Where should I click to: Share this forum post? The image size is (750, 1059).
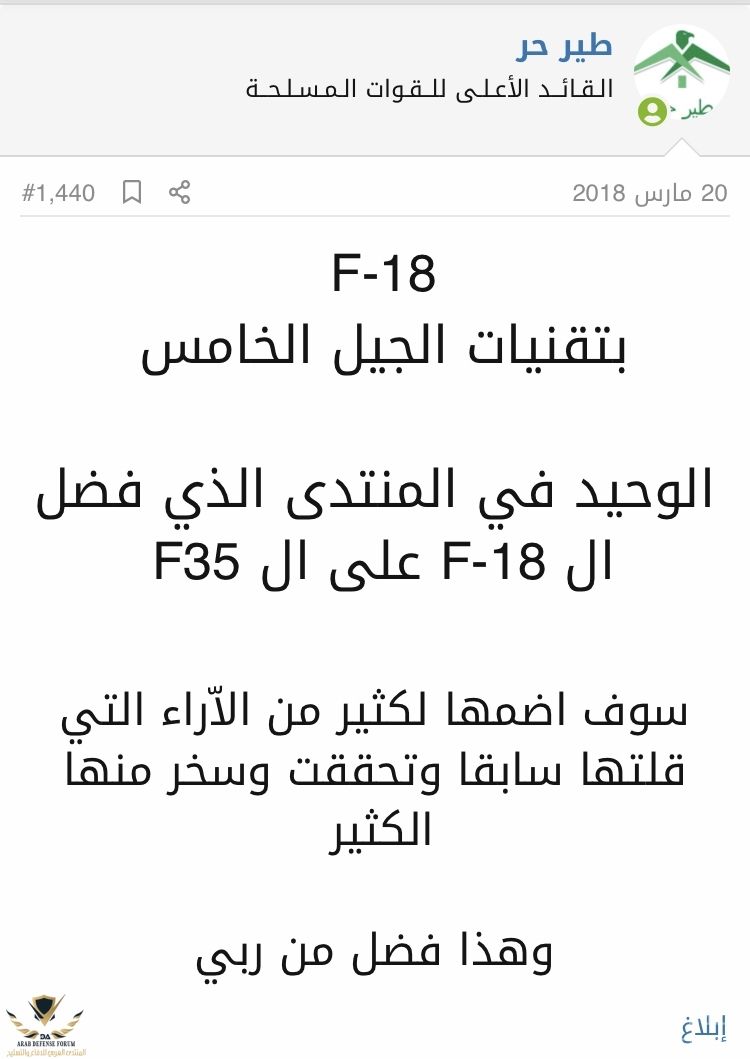tap(179, 192)
